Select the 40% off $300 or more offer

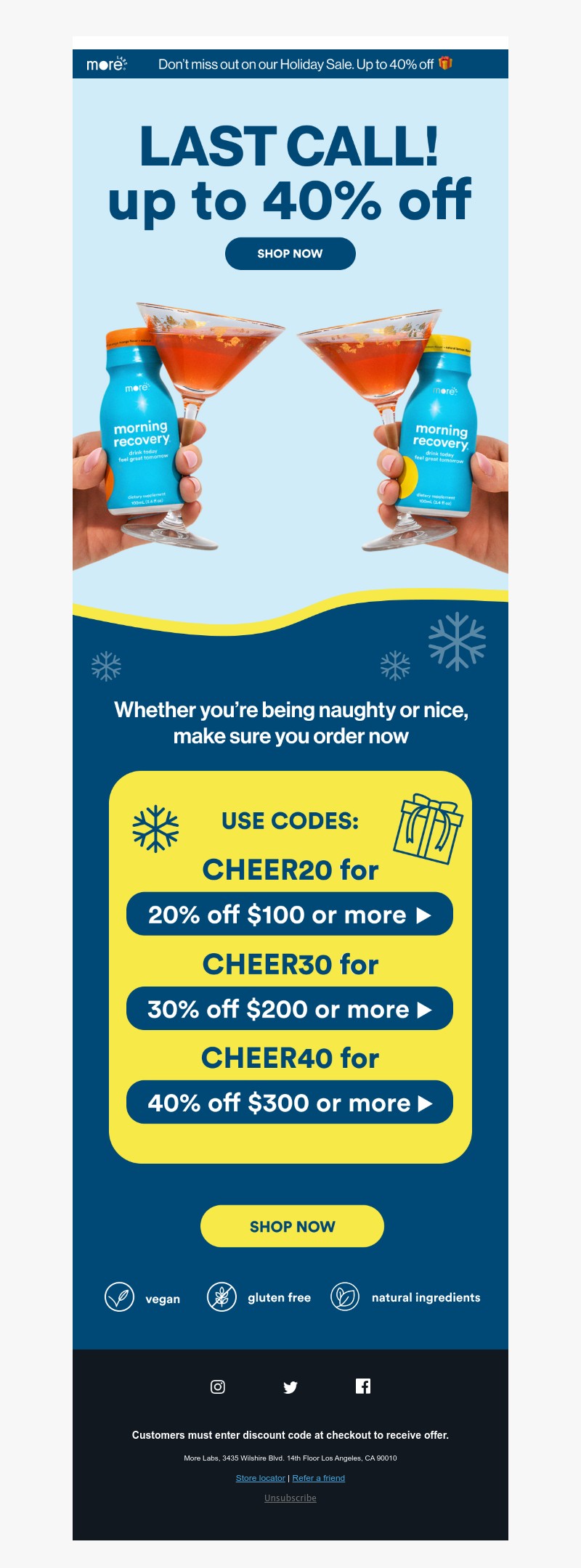289,1103
